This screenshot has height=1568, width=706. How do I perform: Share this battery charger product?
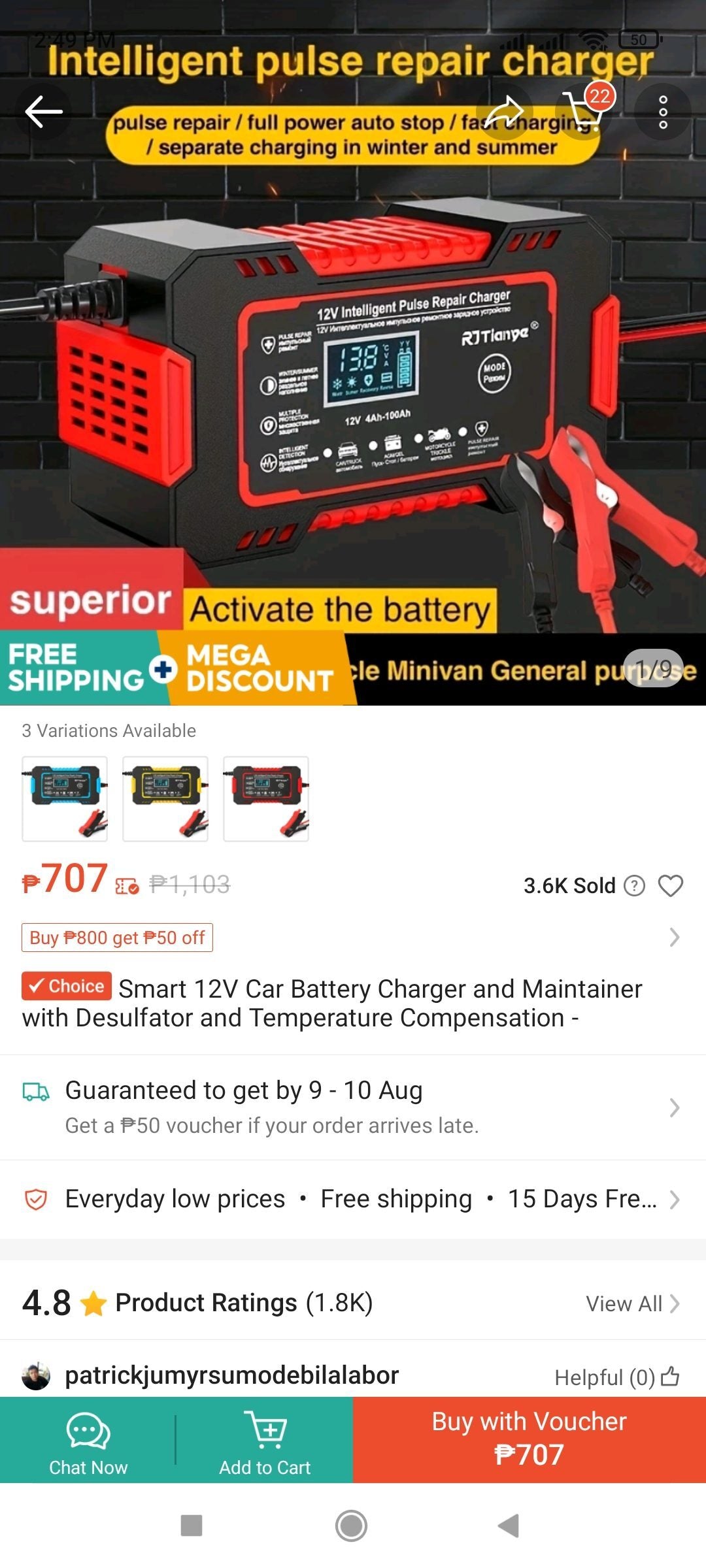click(x=504, y=112)
